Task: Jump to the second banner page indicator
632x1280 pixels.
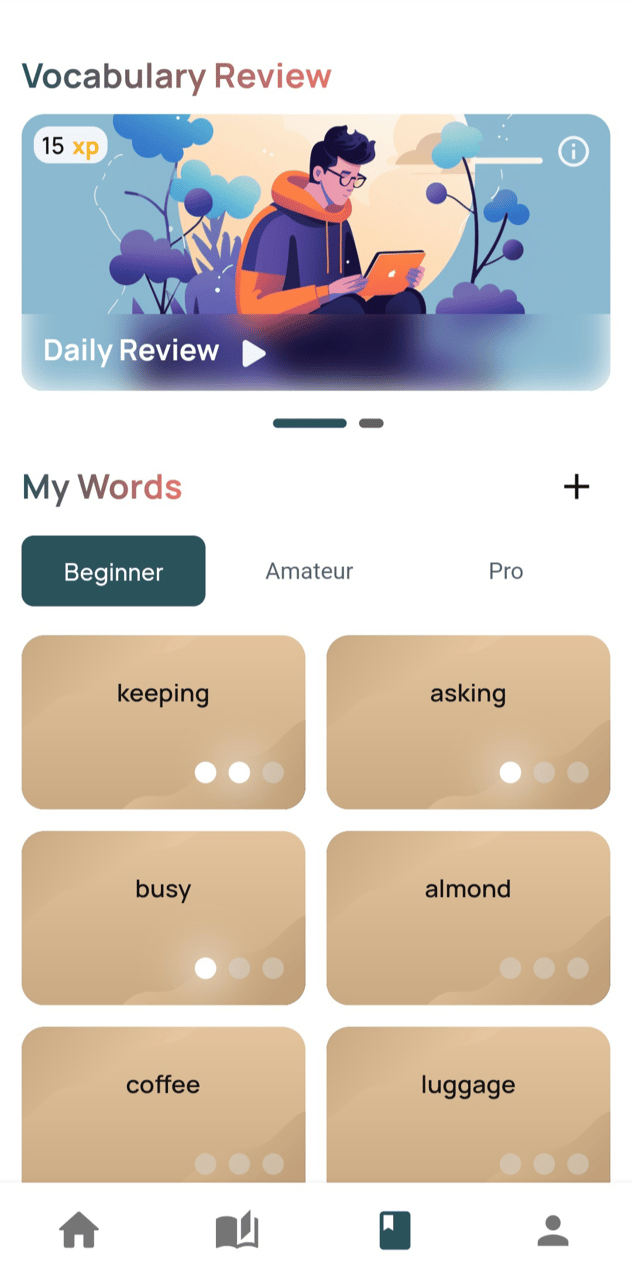Action: point(371,424)
